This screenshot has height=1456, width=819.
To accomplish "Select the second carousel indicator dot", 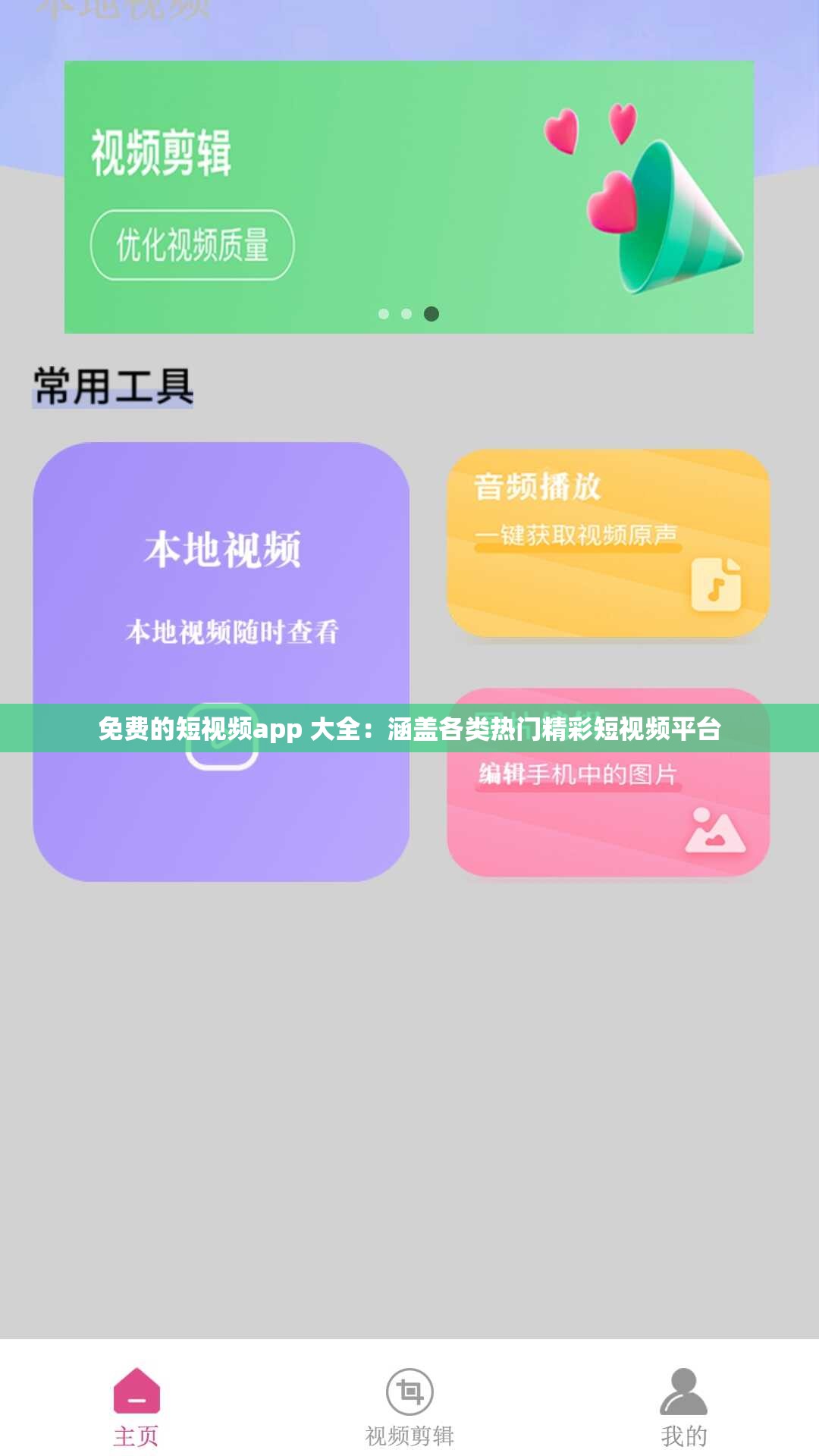I will [407, 313].
